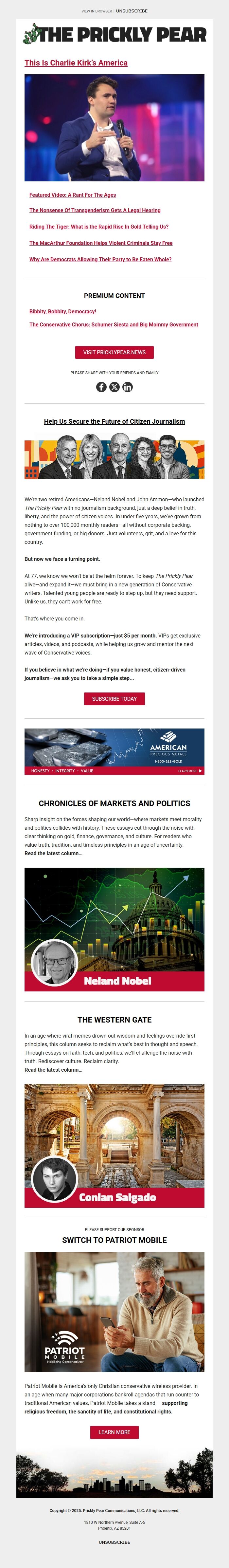The height and width of the screenshot is (1568, 229).
Task: Open the MacArthur Foundation article link
Action: point(101,243)
